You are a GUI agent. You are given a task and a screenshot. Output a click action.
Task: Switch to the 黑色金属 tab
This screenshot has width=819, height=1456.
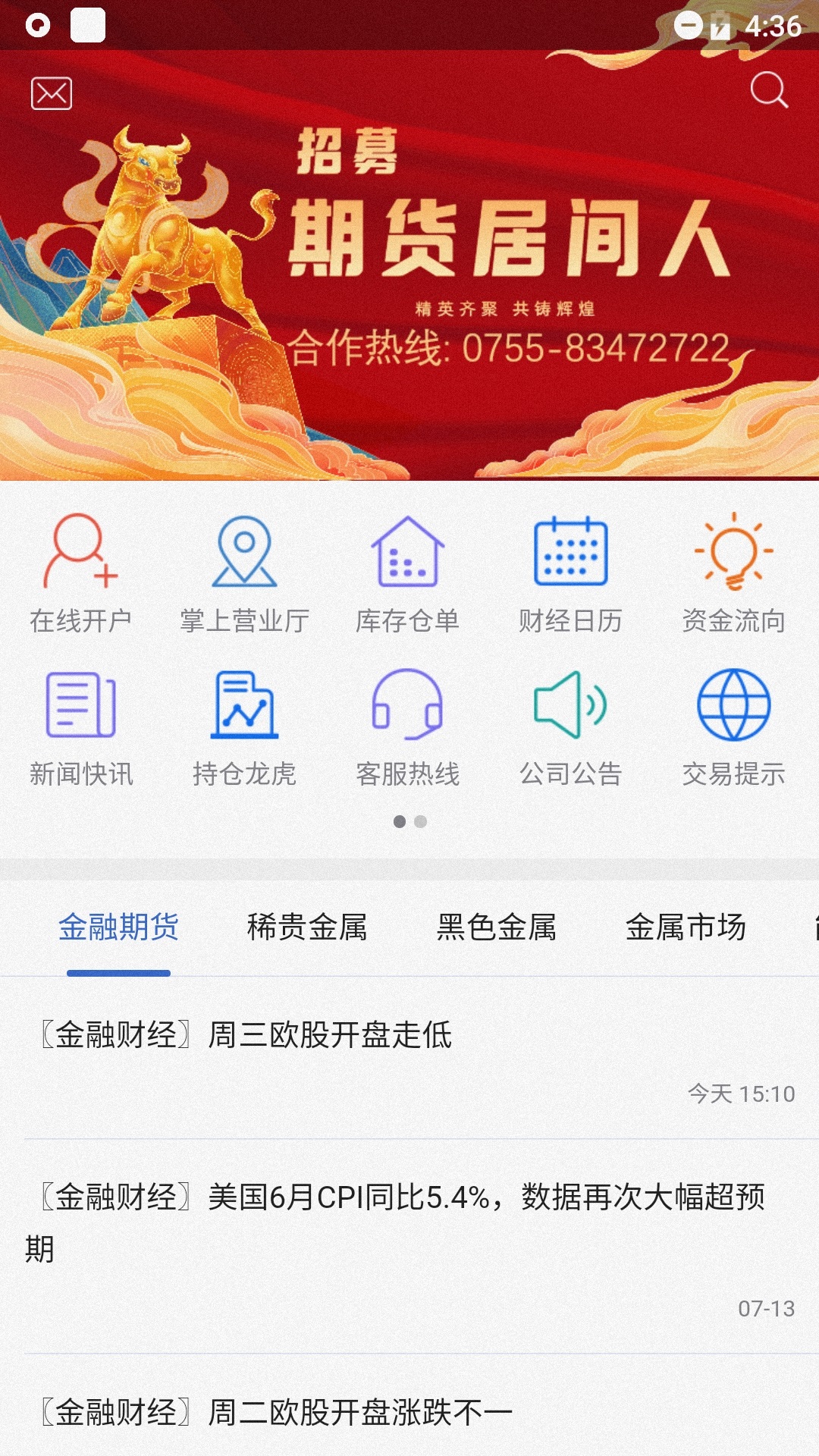pos(497,927)
